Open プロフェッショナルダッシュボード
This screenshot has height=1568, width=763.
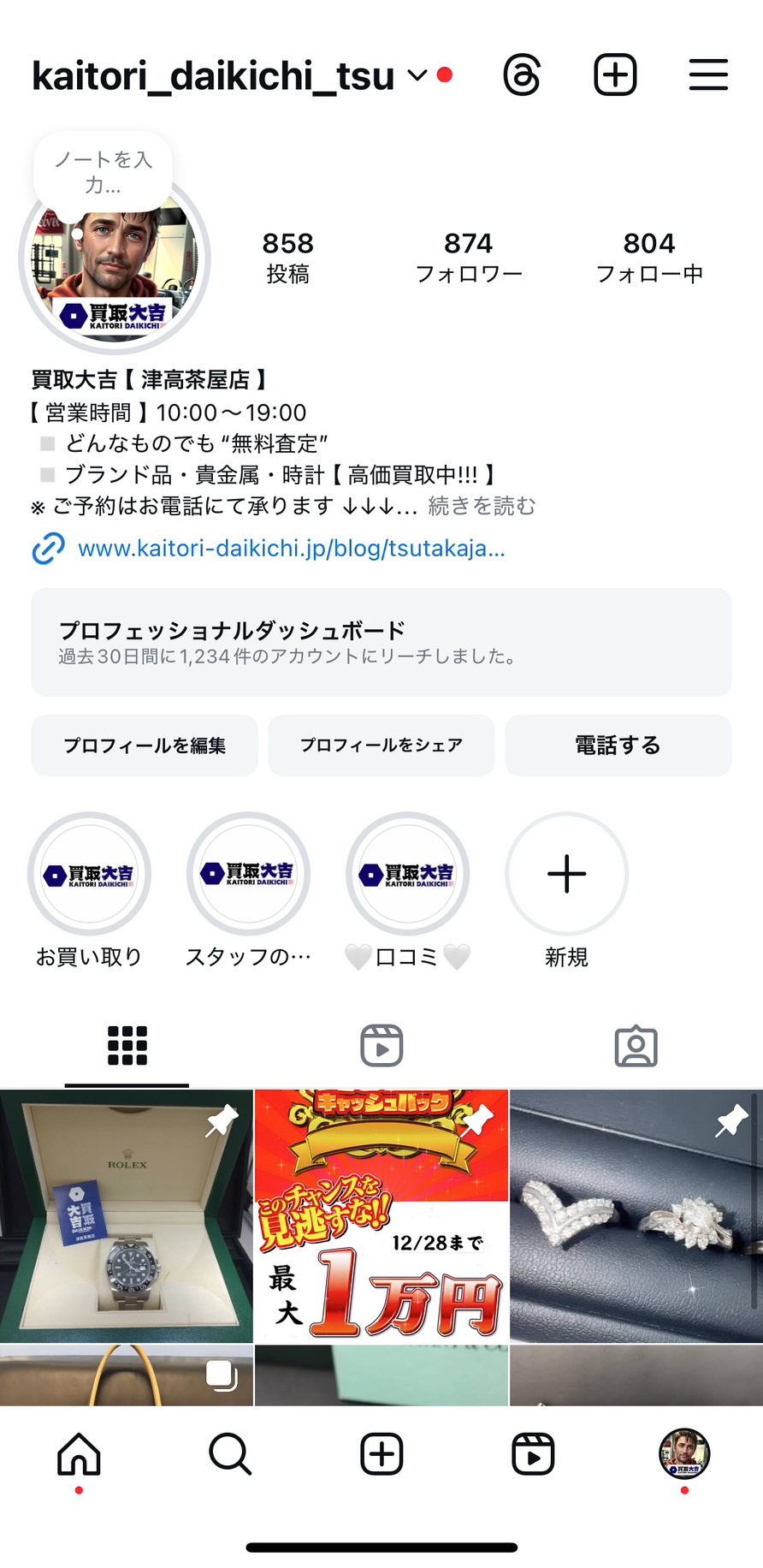pyautogui.click(x=381, y=642)
